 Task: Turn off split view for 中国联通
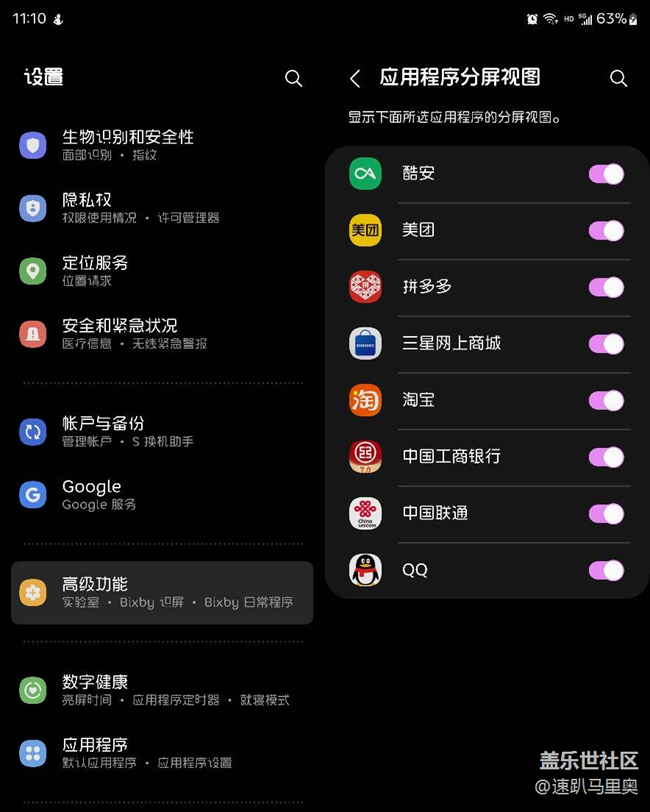[x=606, y=514]
